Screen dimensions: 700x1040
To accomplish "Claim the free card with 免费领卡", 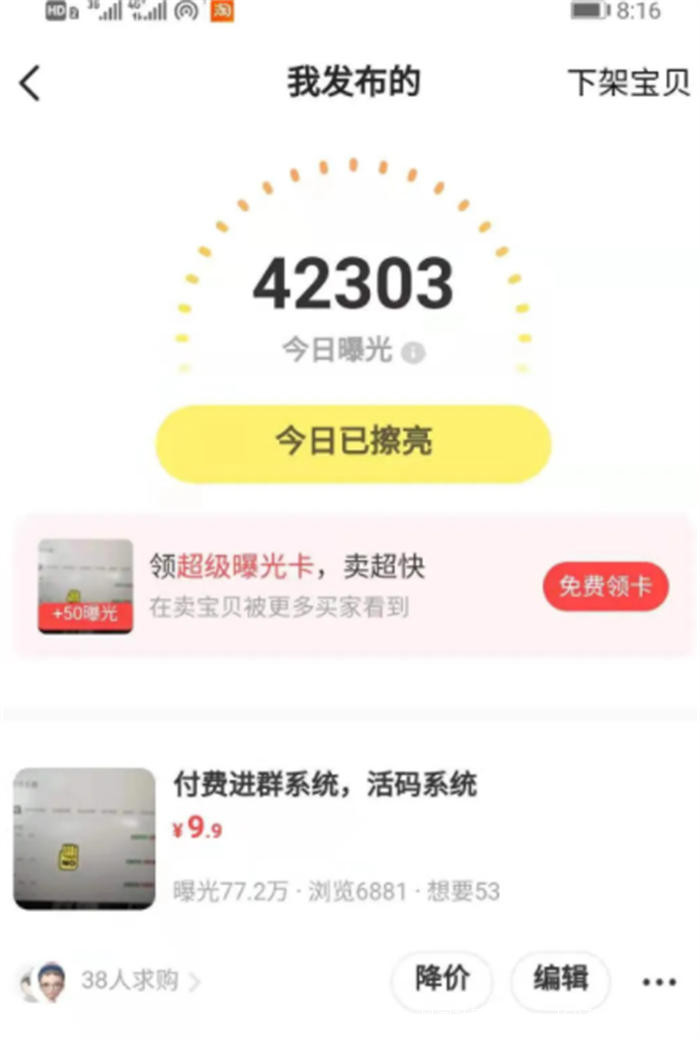I will 605,586.
